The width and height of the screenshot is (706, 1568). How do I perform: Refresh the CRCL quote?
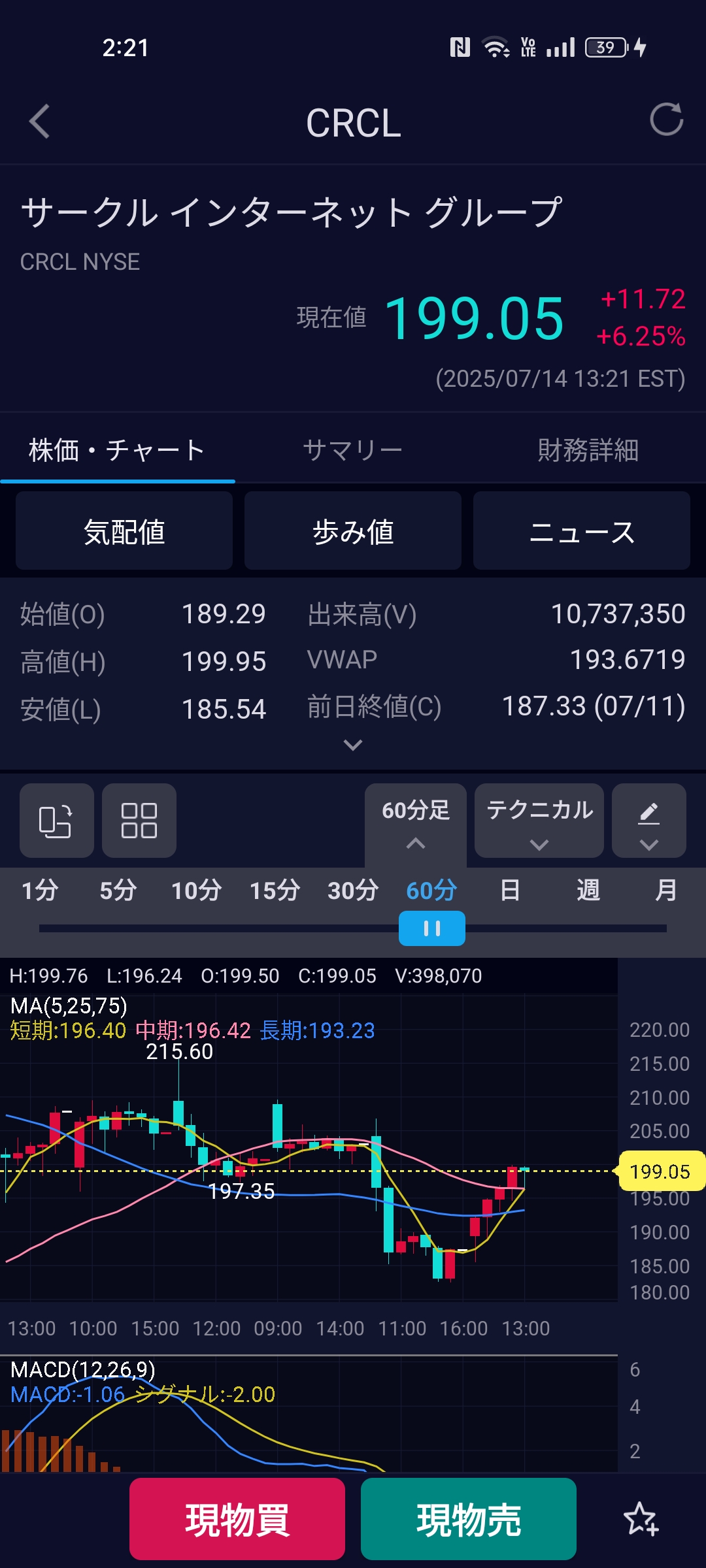point(666,120)
